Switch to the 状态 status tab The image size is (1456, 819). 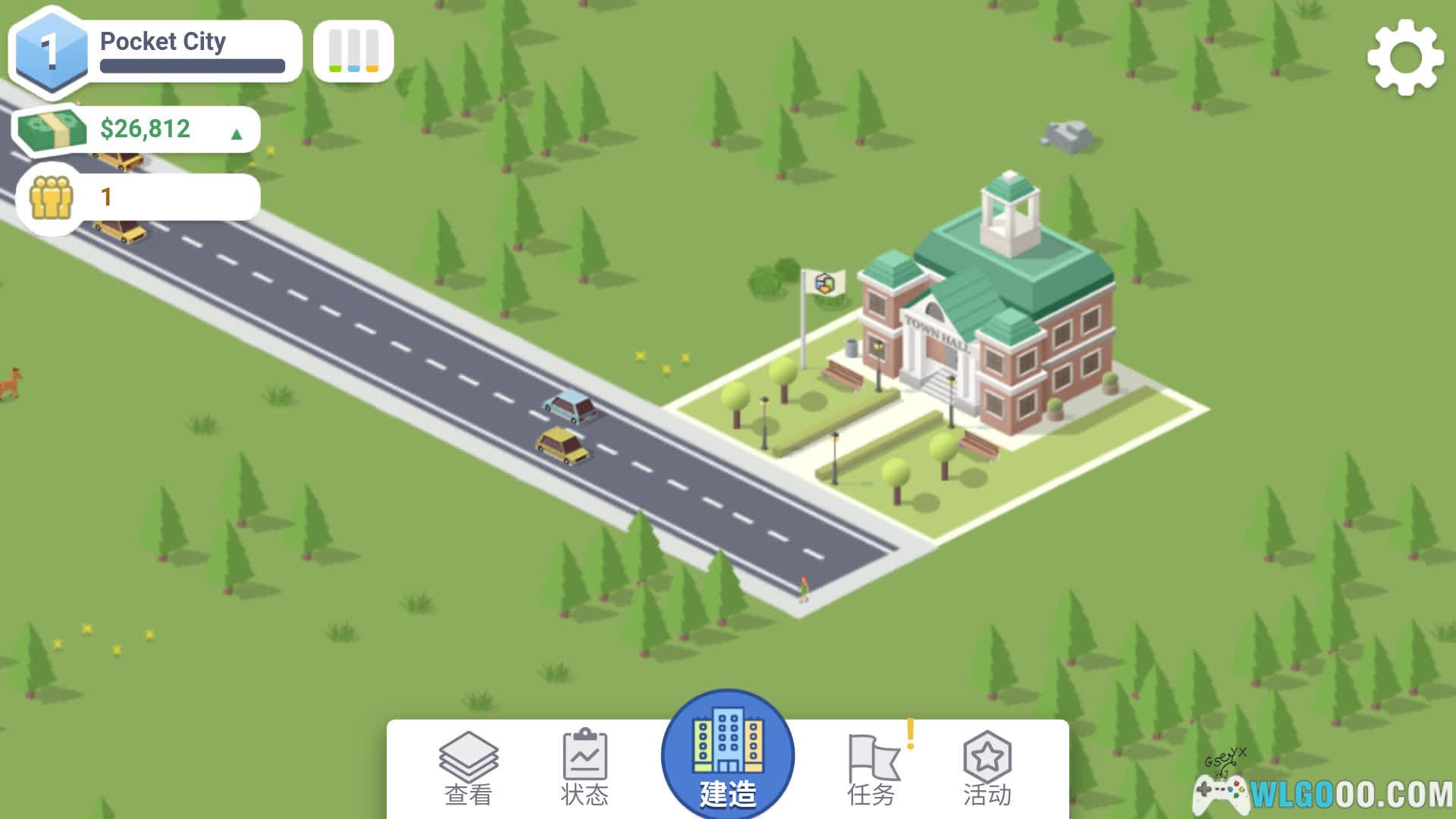point(585,767)
